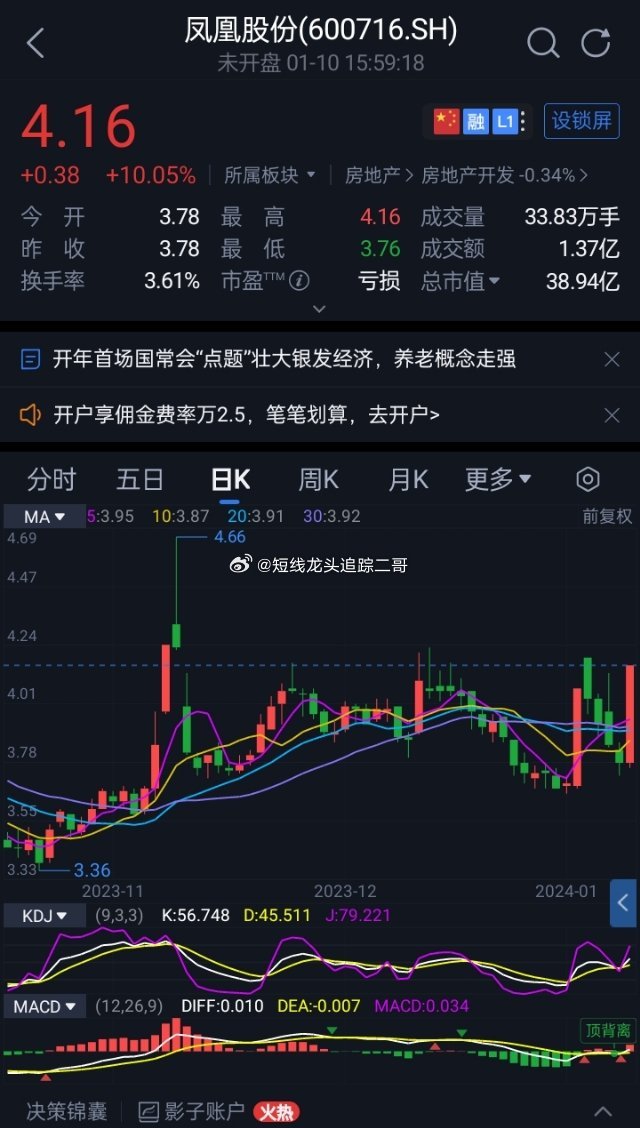The height and width of the screenshot is (1128, 640).
Task: Open chart settings hexagon icon
Action: [x=588, y=480]
